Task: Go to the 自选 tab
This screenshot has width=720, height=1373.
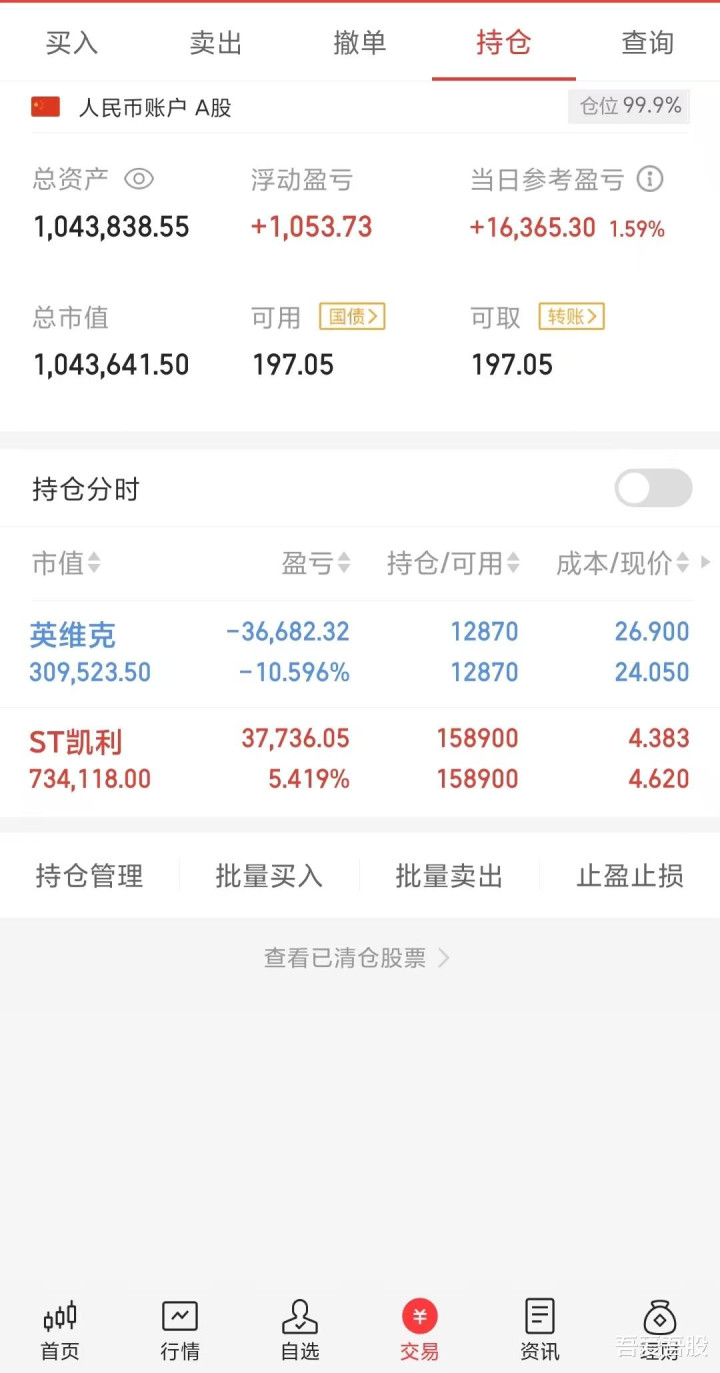Action: point(300,1331)
